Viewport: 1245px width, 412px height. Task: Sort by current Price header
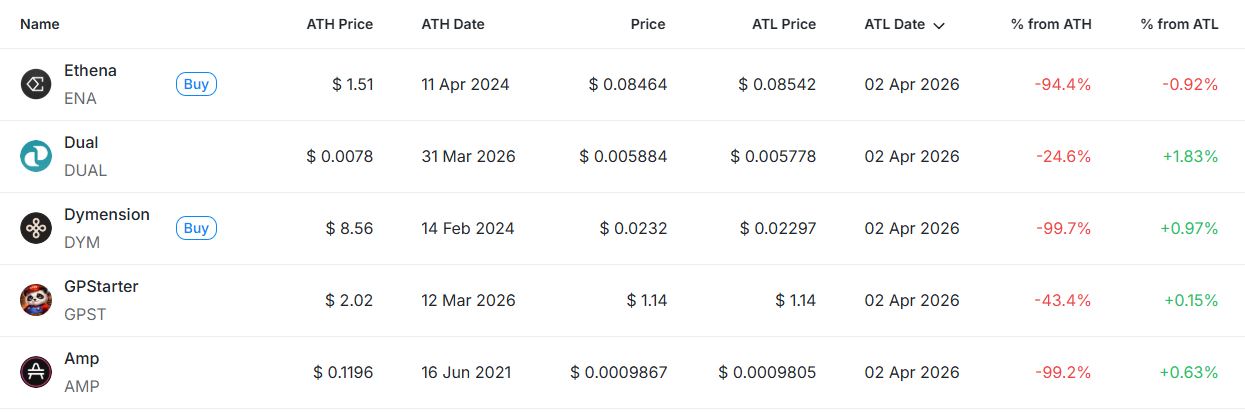648,24
